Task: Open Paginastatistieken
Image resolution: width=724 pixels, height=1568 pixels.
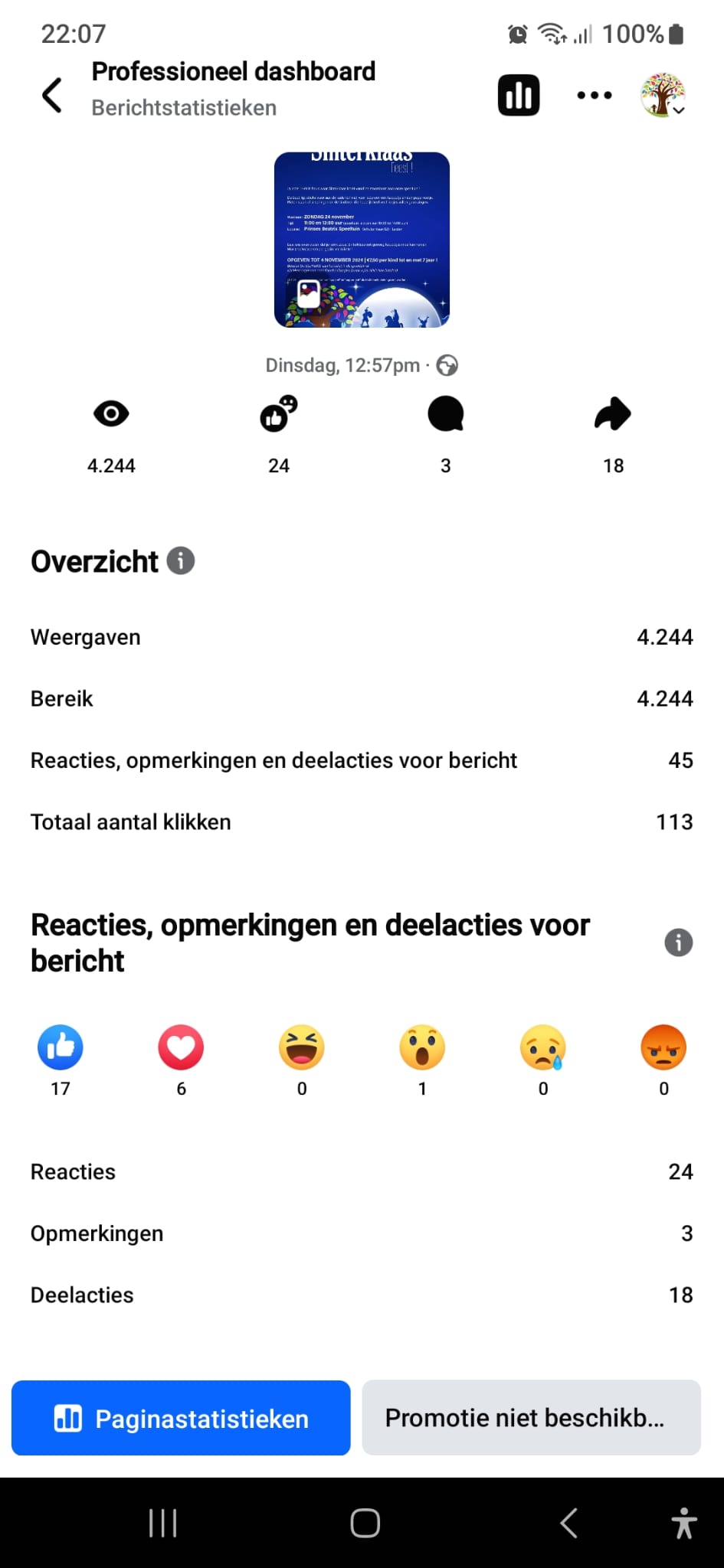Action: click(x=181, y=1418)
